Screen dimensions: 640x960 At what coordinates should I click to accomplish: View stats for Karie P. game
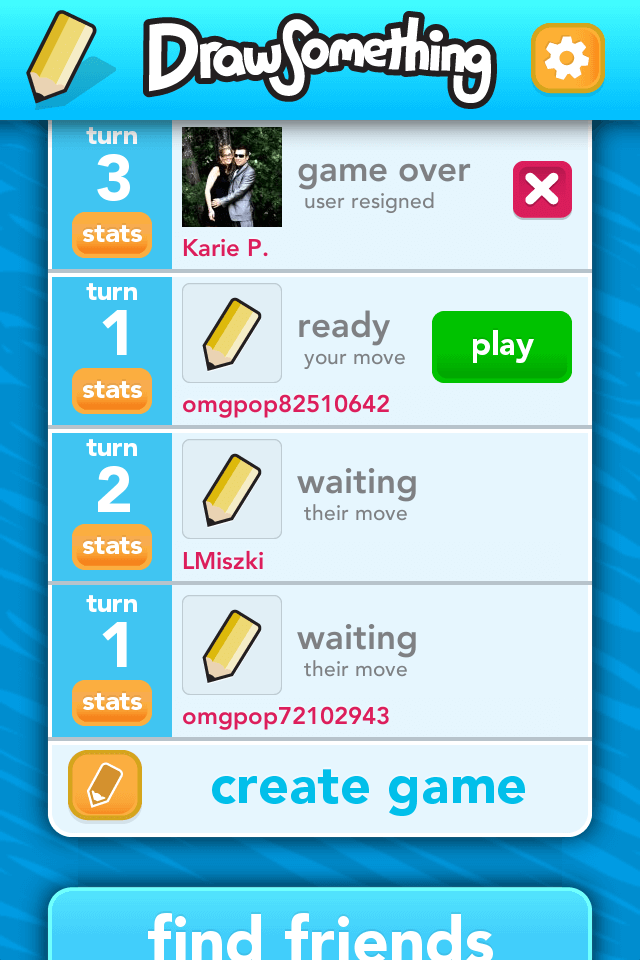tap(112, 235)
